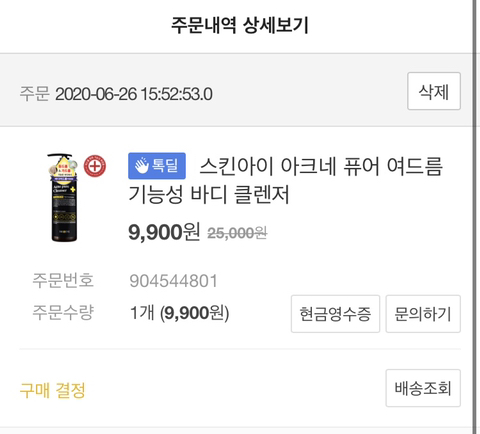Tap 문의하기 to make an inquiry
Viewport: 480px width, 434px height.
tap(423, 314)
